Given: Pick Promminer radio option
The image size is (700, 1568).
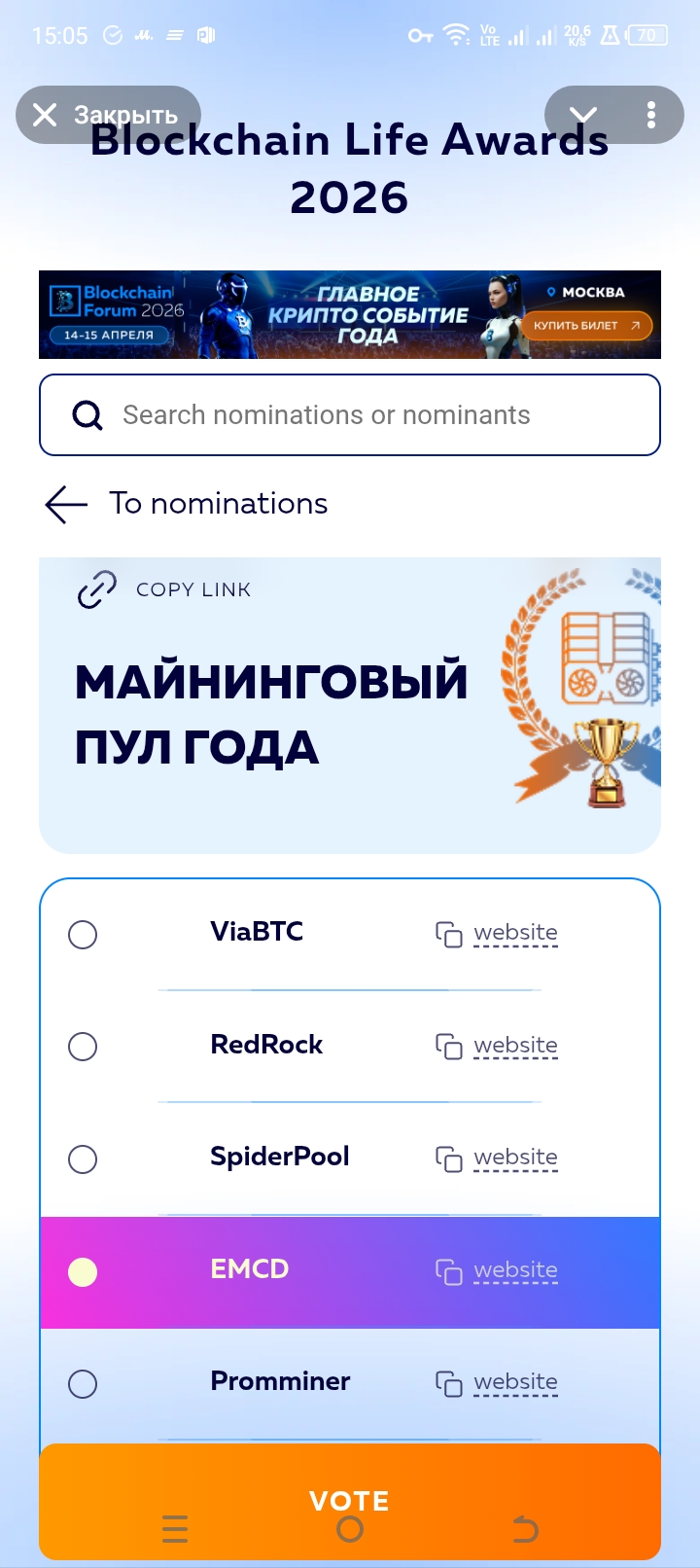Looking at the screenshot, I should tap(83, 1384).
